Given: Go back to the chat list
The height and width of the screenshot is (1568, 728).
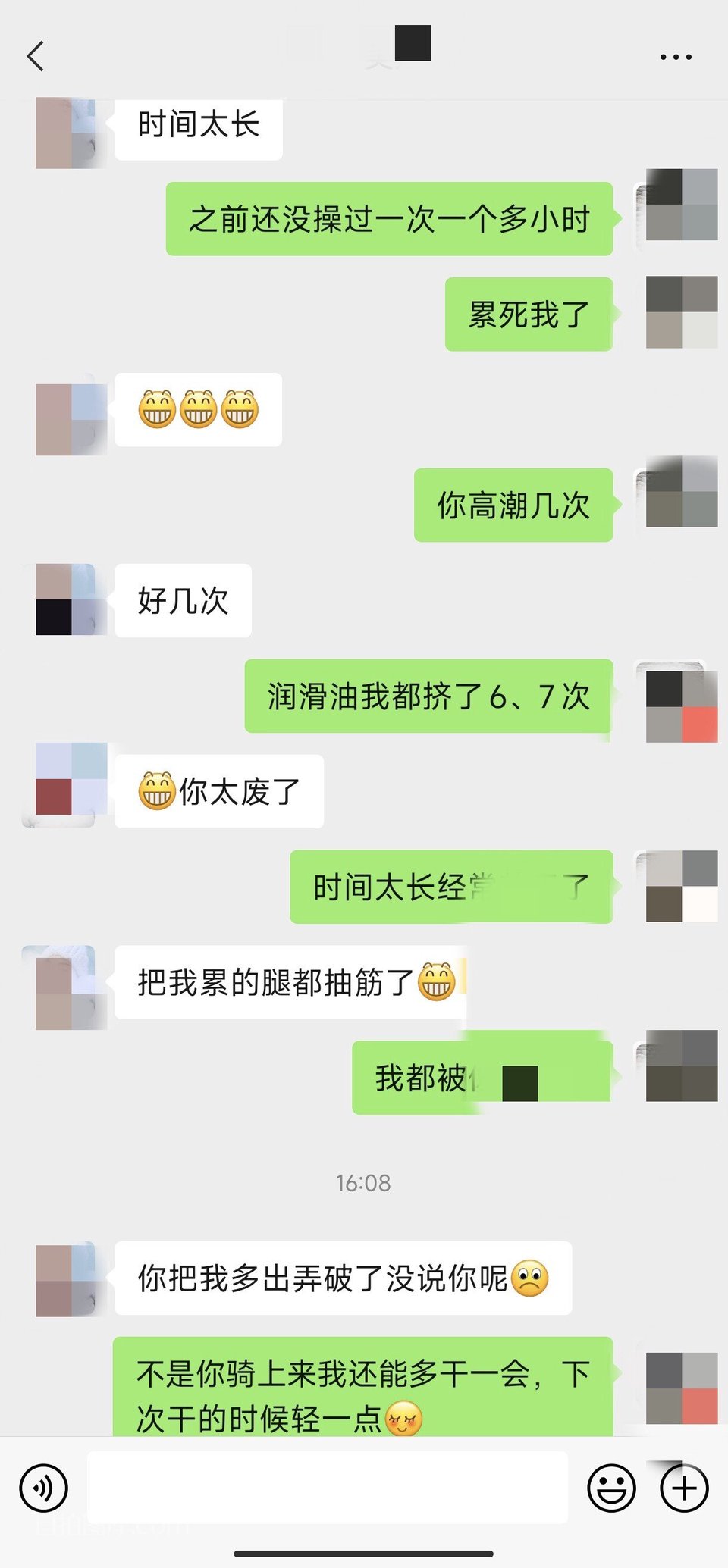Looking at the screenshot, I should 36,56.
